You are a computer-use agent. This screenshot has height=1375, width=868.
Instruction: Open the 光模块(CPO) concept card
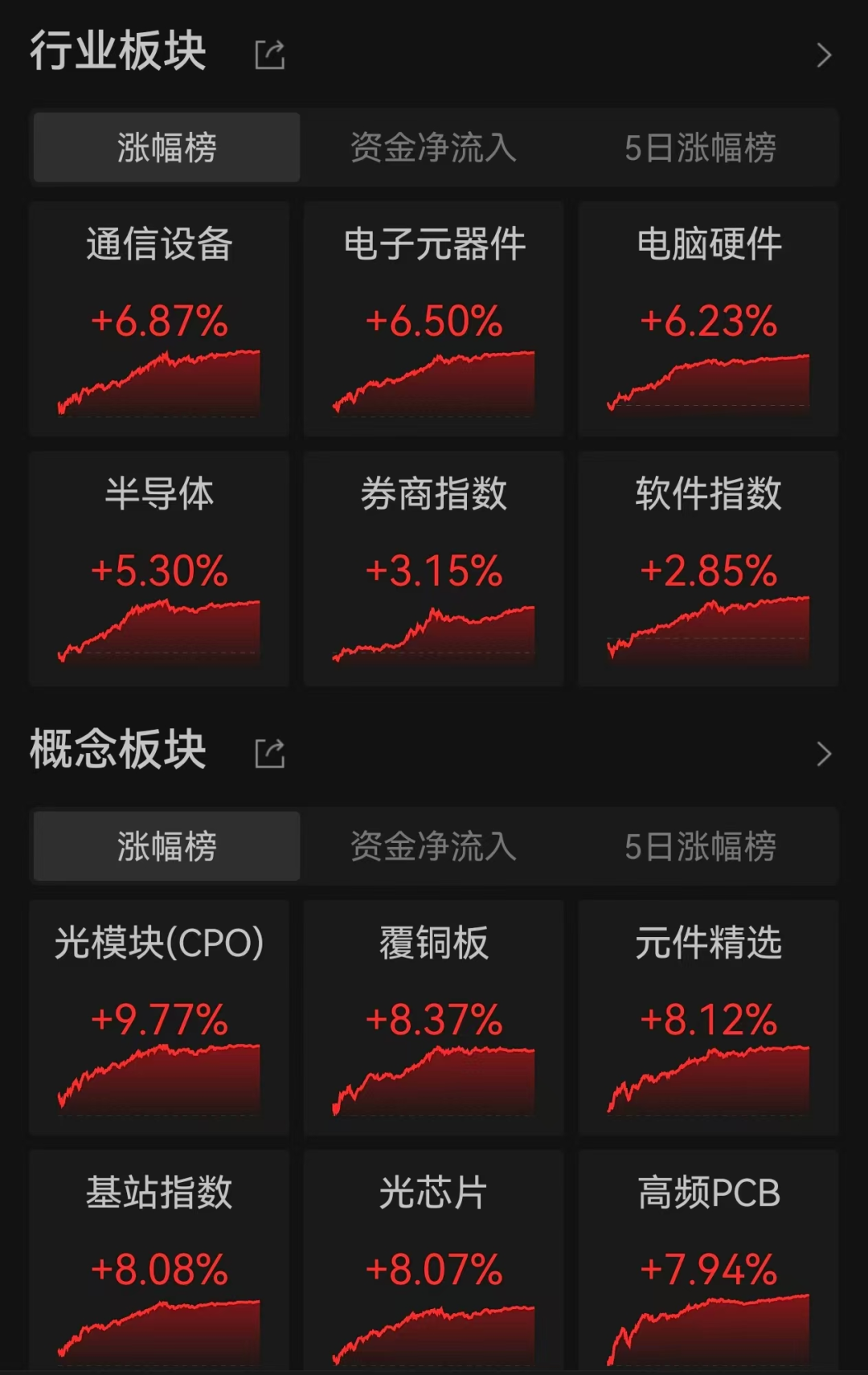(x=159, y=1017)
